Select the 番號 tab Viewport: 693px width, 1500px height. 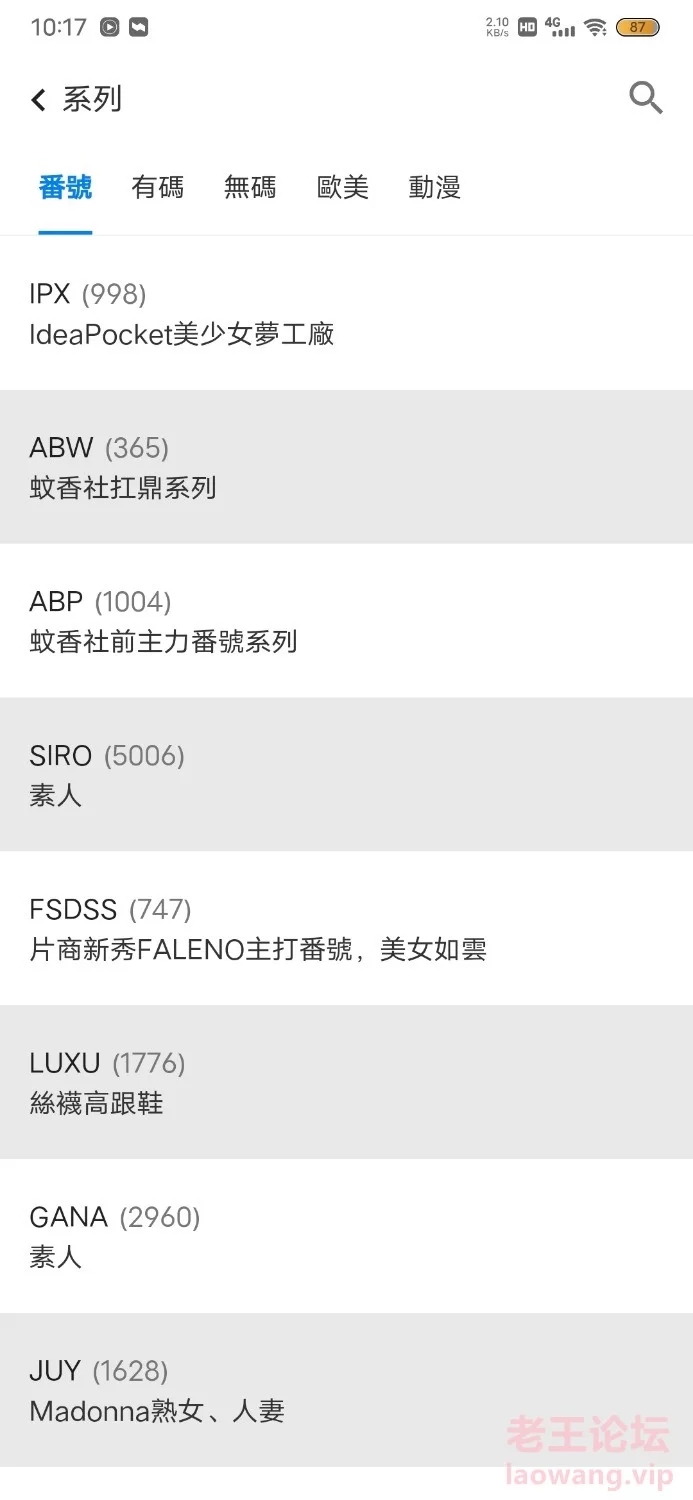pyautogui.click(x=65, y=187)
